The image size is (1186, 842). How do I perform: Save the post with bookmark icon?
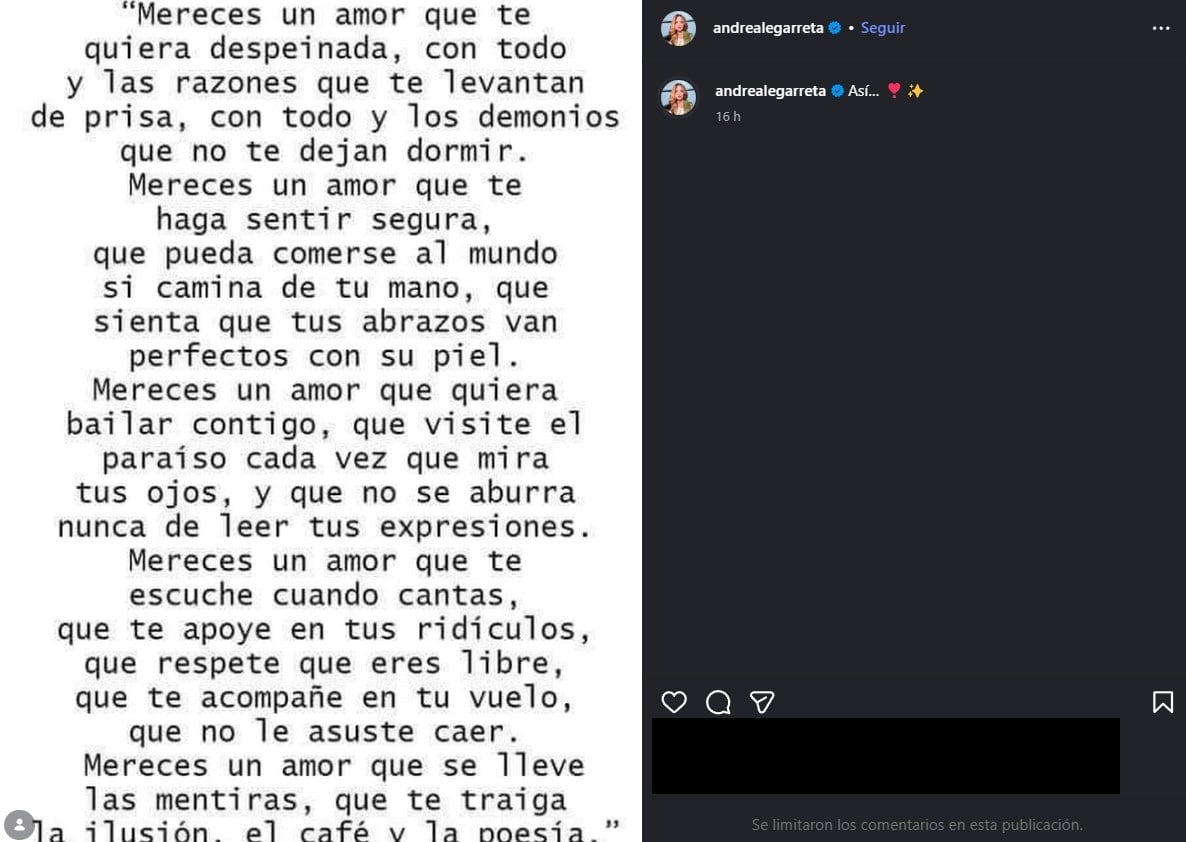click(x=1162, y=702)
